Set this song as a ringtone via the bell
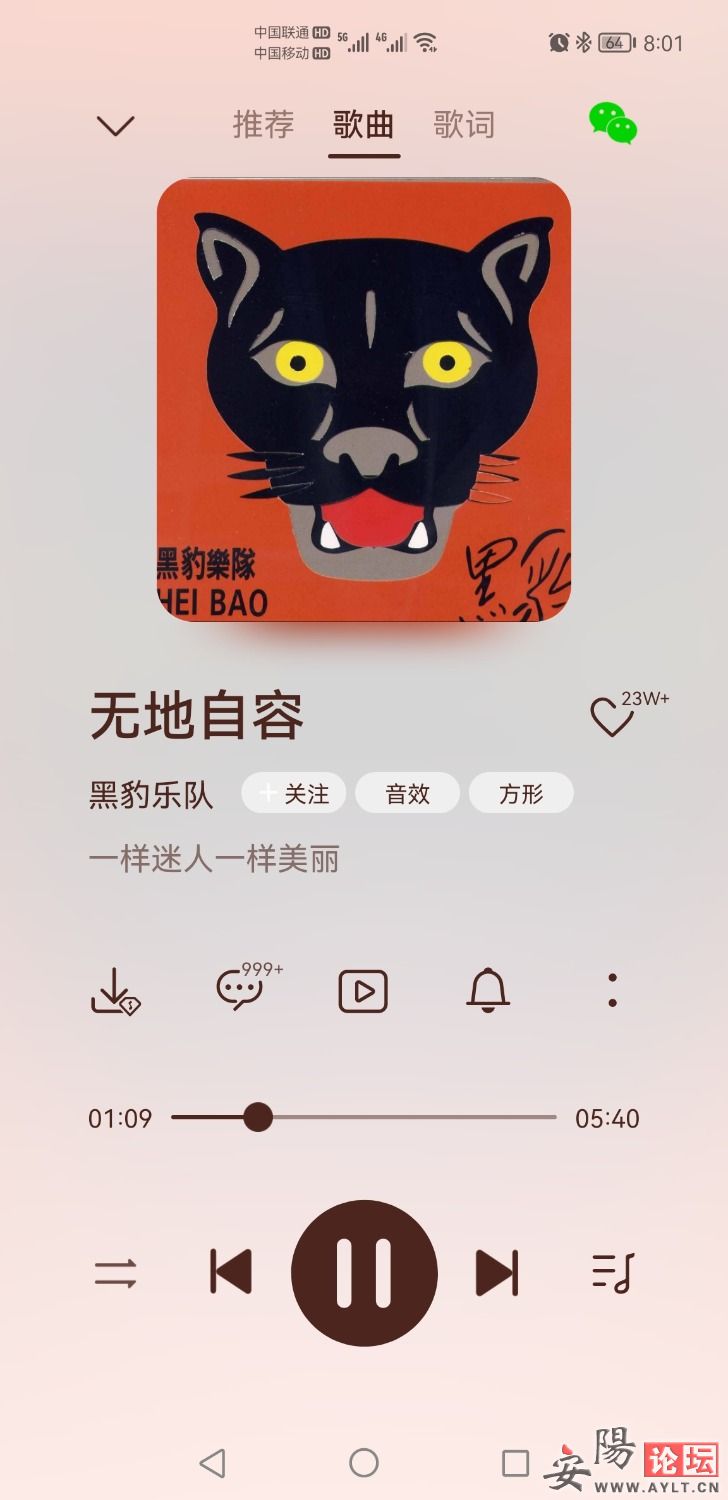The width and height of the screenshot is (728, 1500). [488, 990]
